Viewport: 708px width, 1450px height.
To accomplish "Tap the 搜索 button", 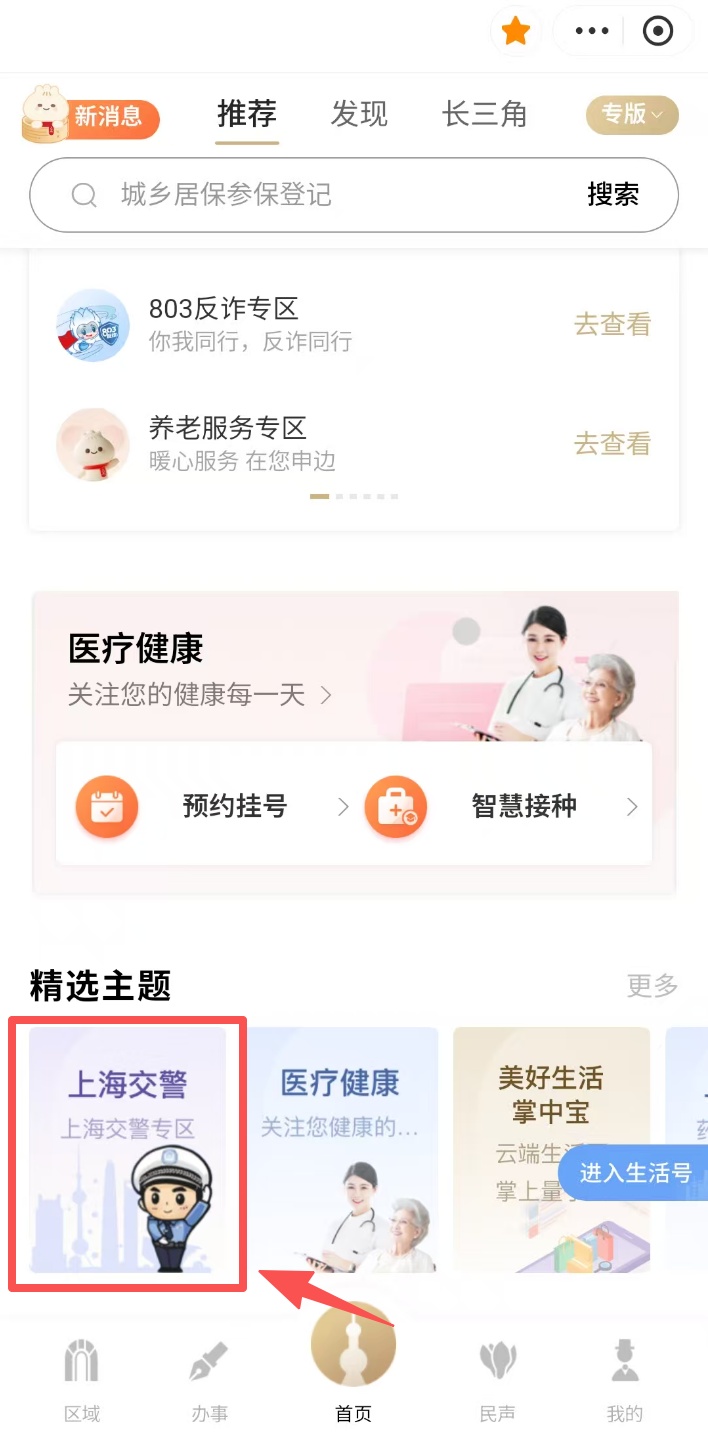I will pos(612,195).
